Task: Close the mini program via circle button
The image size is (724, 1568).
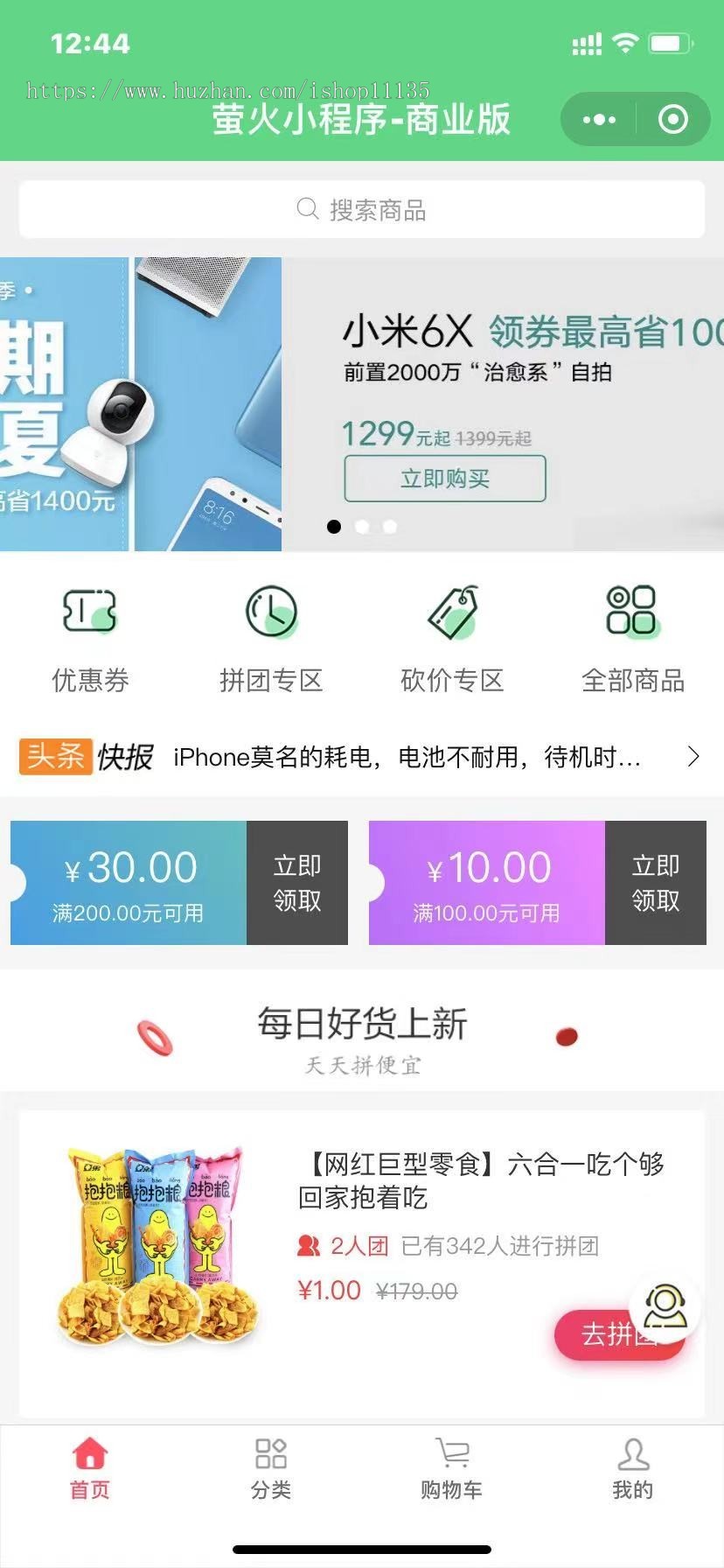Action: click(x=672, y=120)
